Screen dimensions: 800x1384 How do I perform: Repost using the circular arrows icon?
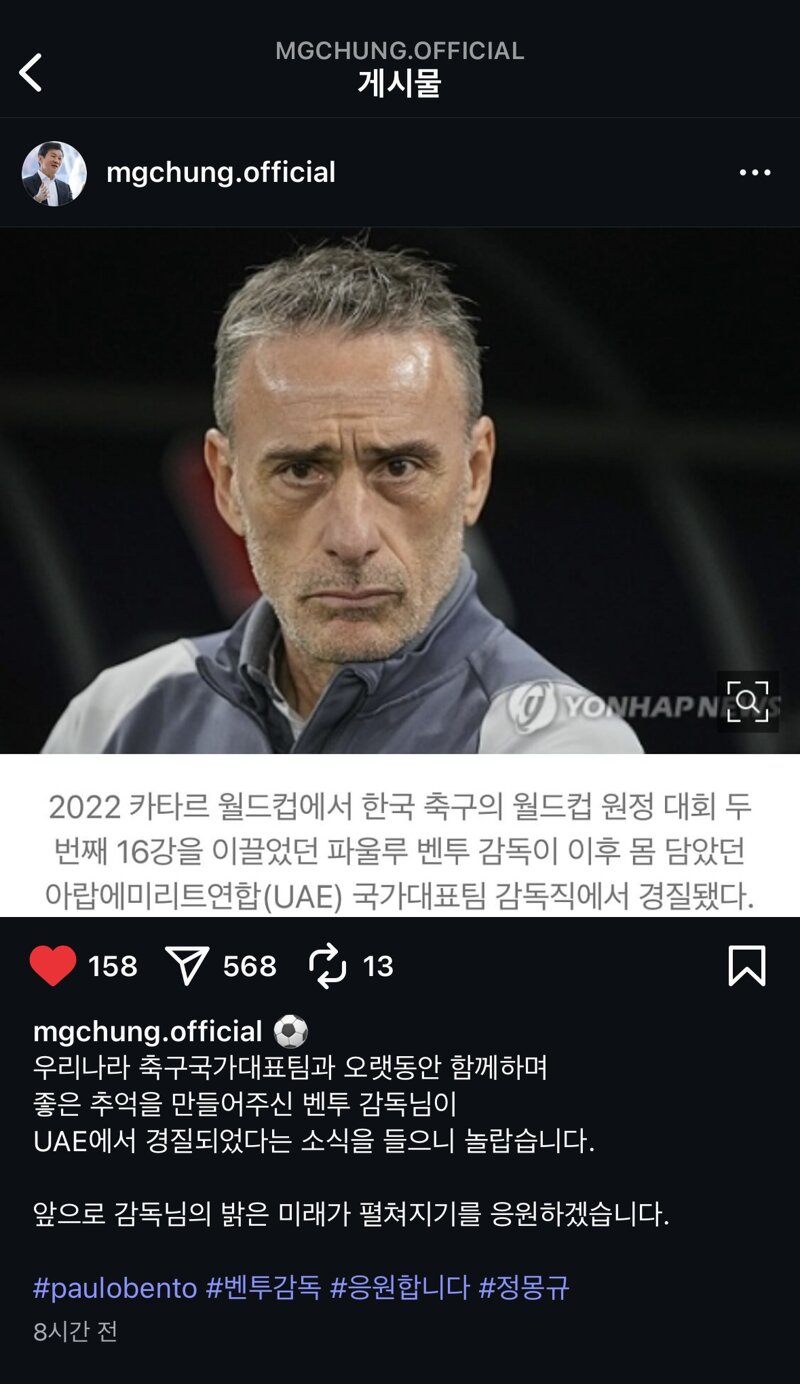(x=327, y=966)
